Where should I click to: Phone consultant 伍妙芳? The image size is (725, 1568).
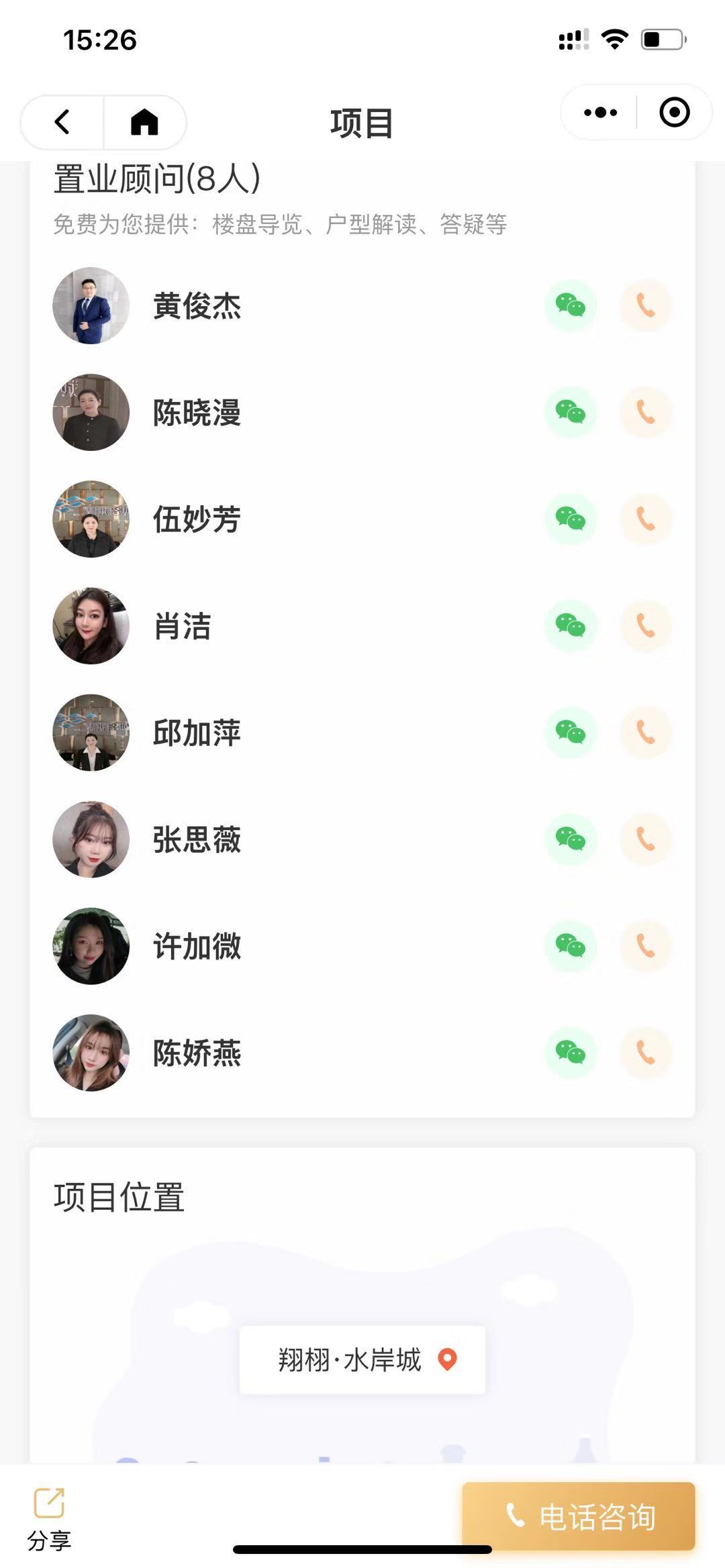pos(645,519)
